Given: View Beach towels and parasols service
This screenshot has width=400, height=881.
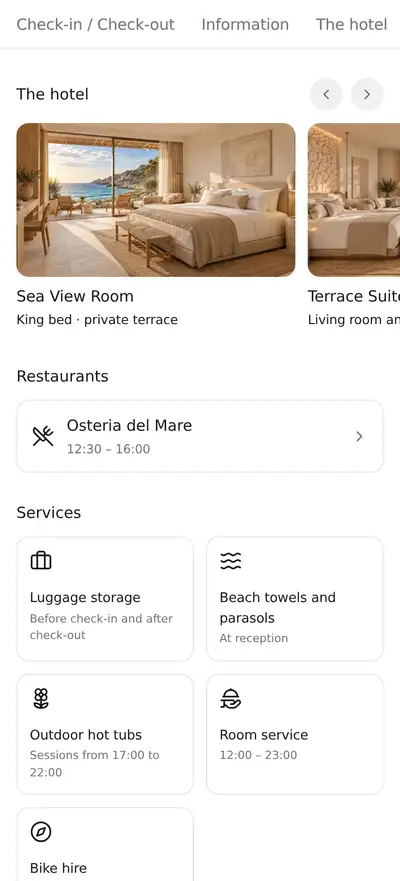Looking at the screenshot, I should tap(295, 599).
